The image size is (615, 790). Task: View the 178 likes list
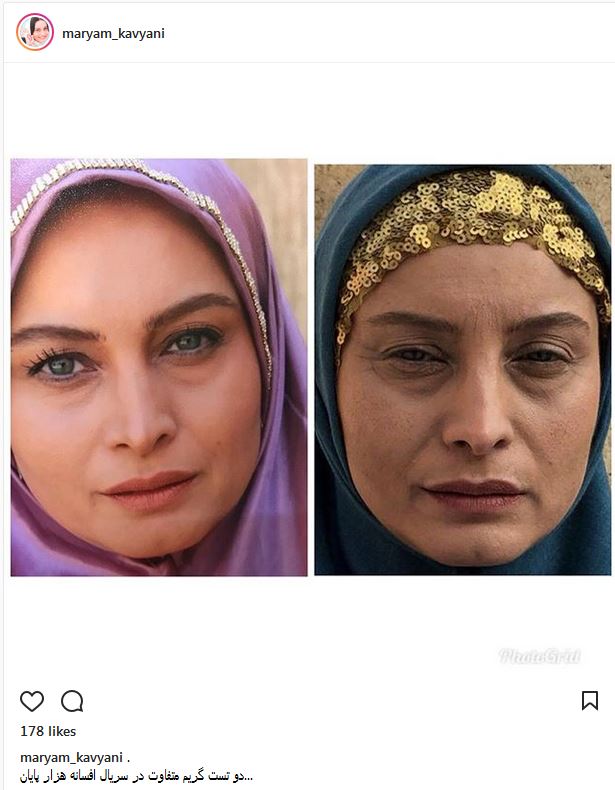(48, 732)
